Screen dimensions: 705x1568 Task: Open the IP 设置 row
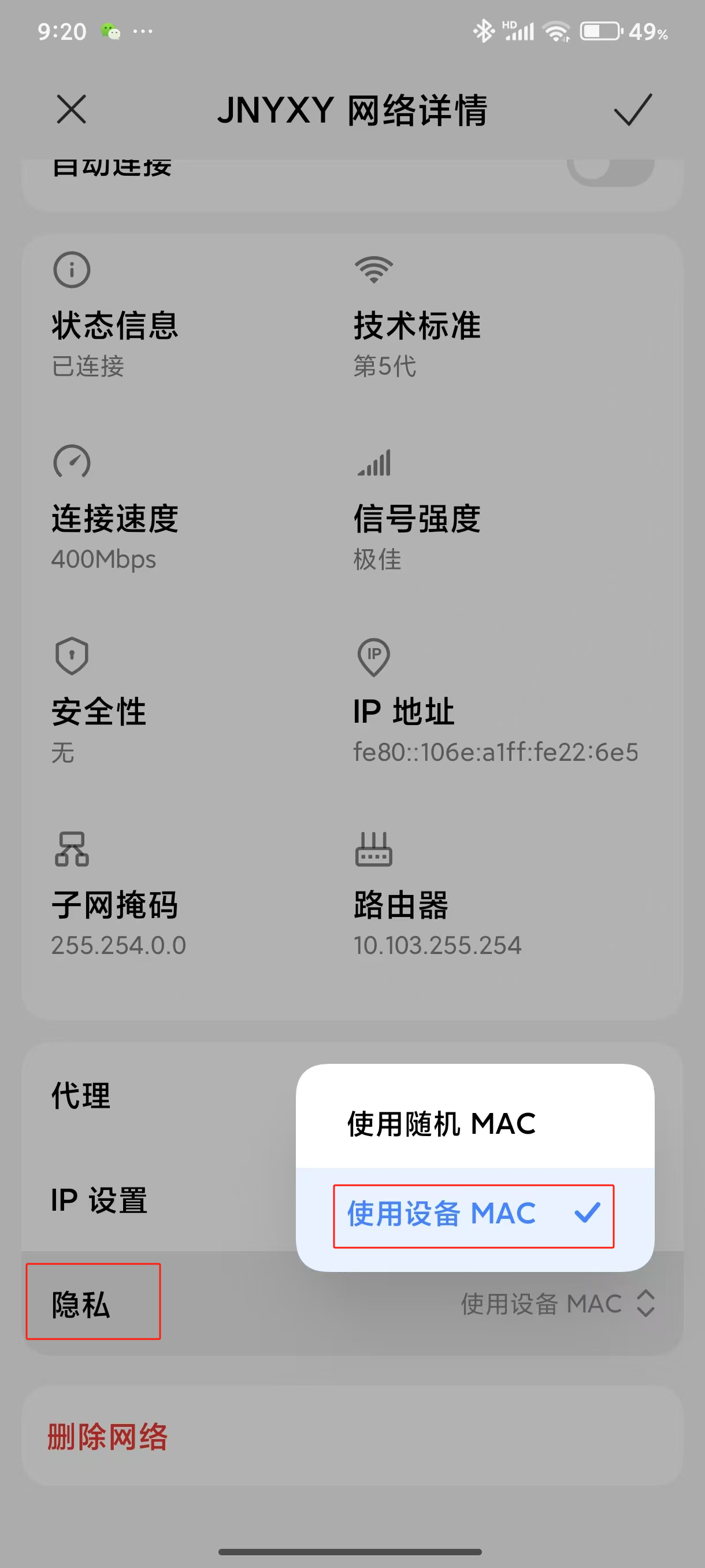(x=99, y=1200)
